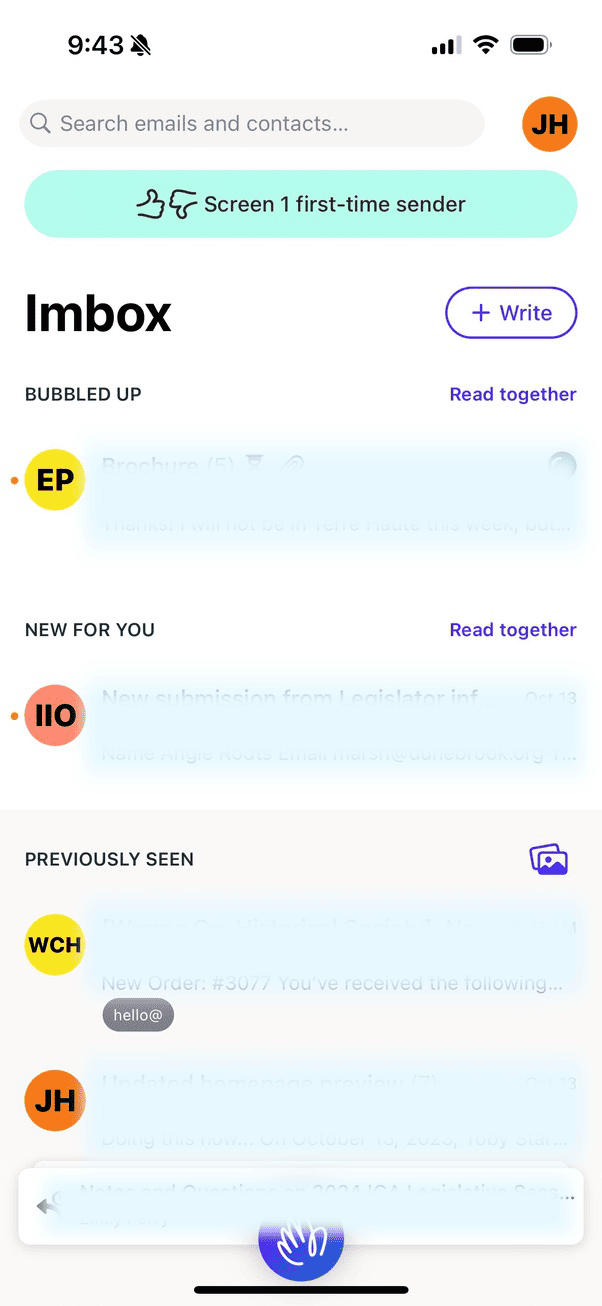Tap the hello@ label chip
This screenshot has width=602, height=1306.
pos(138,1015)
